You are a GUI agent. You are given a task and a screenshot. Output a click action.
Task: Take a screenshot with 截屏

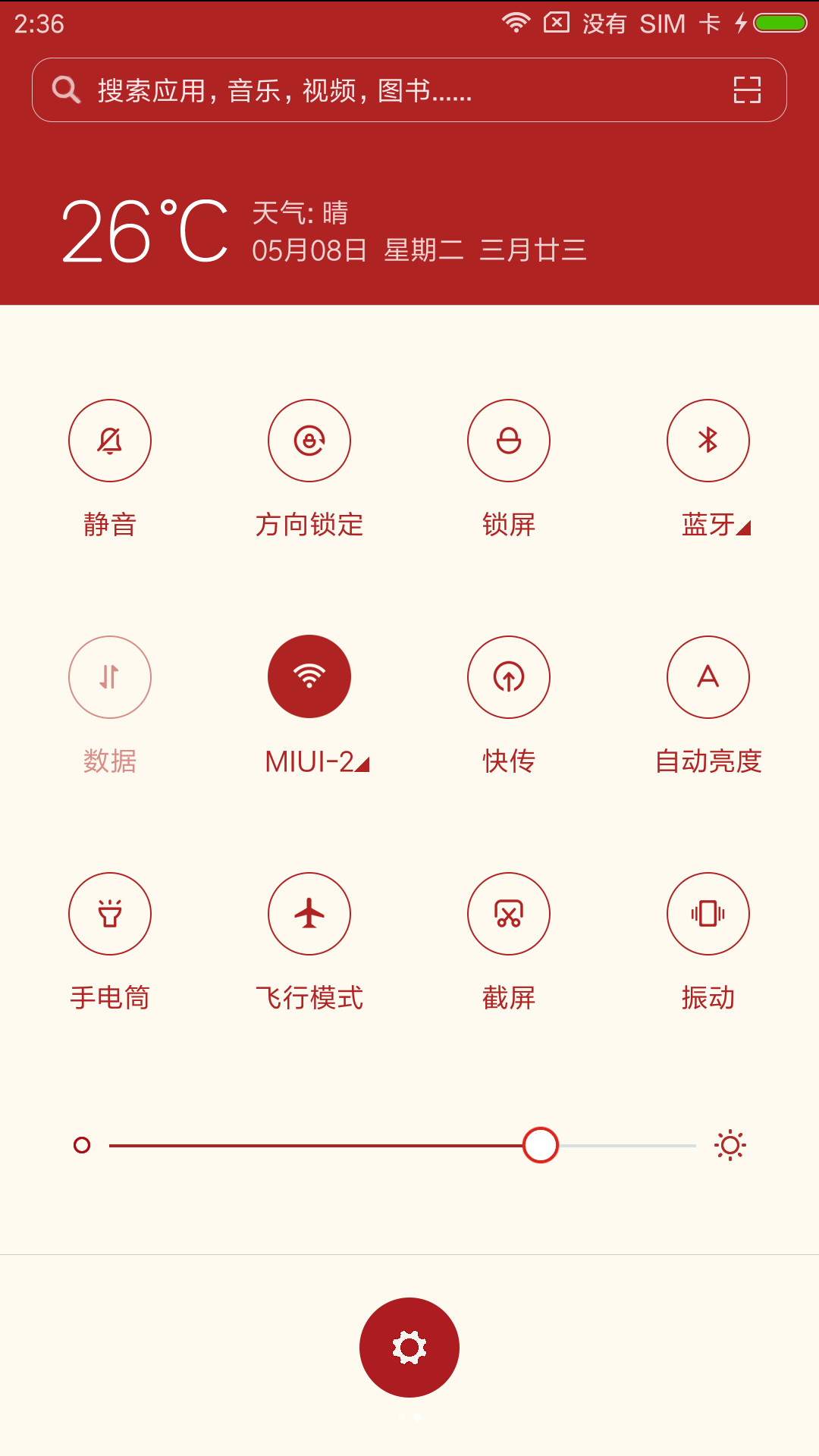click(509, 914)
